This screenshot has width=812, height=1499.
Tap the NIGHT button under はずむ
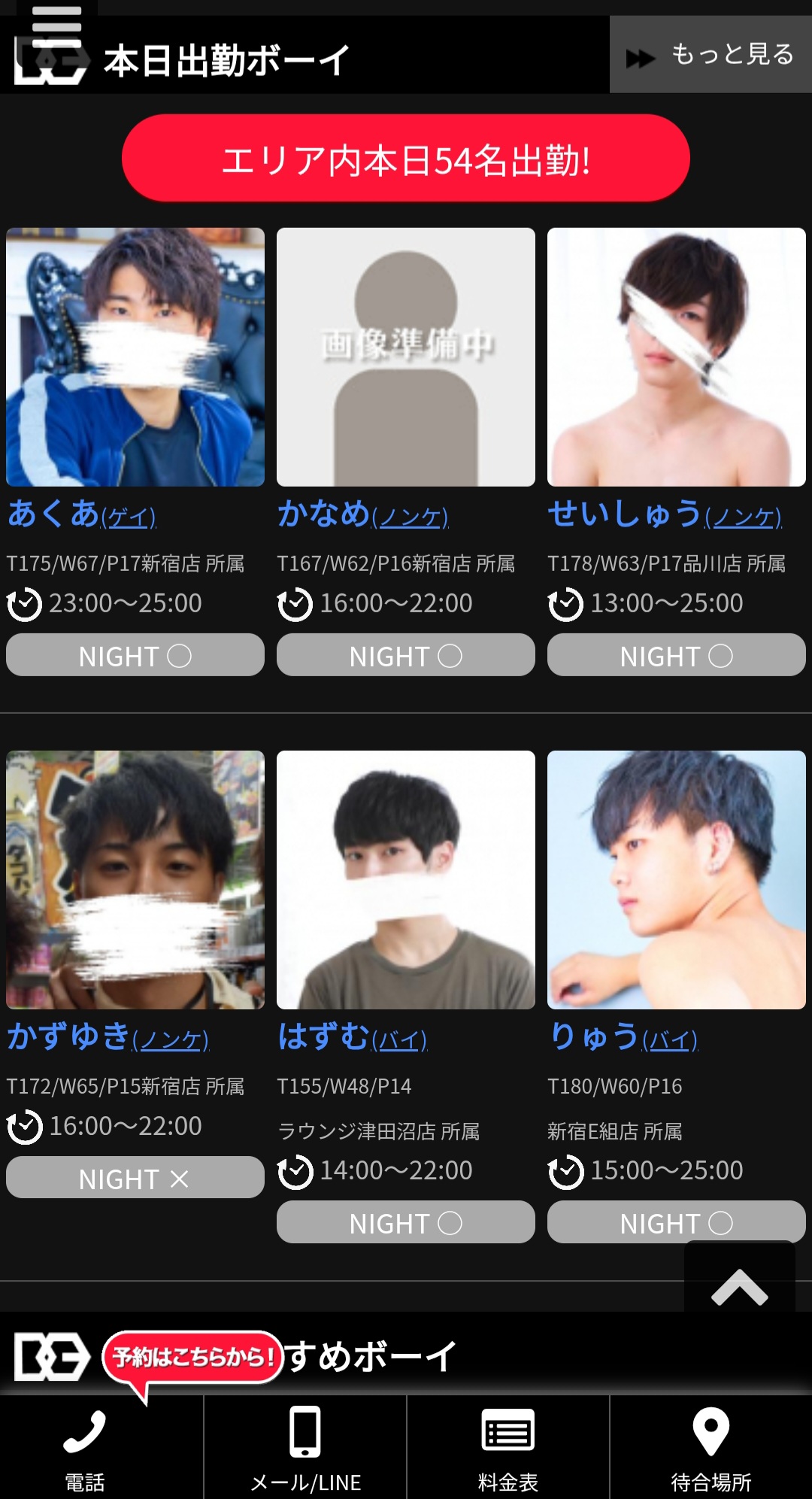[406, 1222]
